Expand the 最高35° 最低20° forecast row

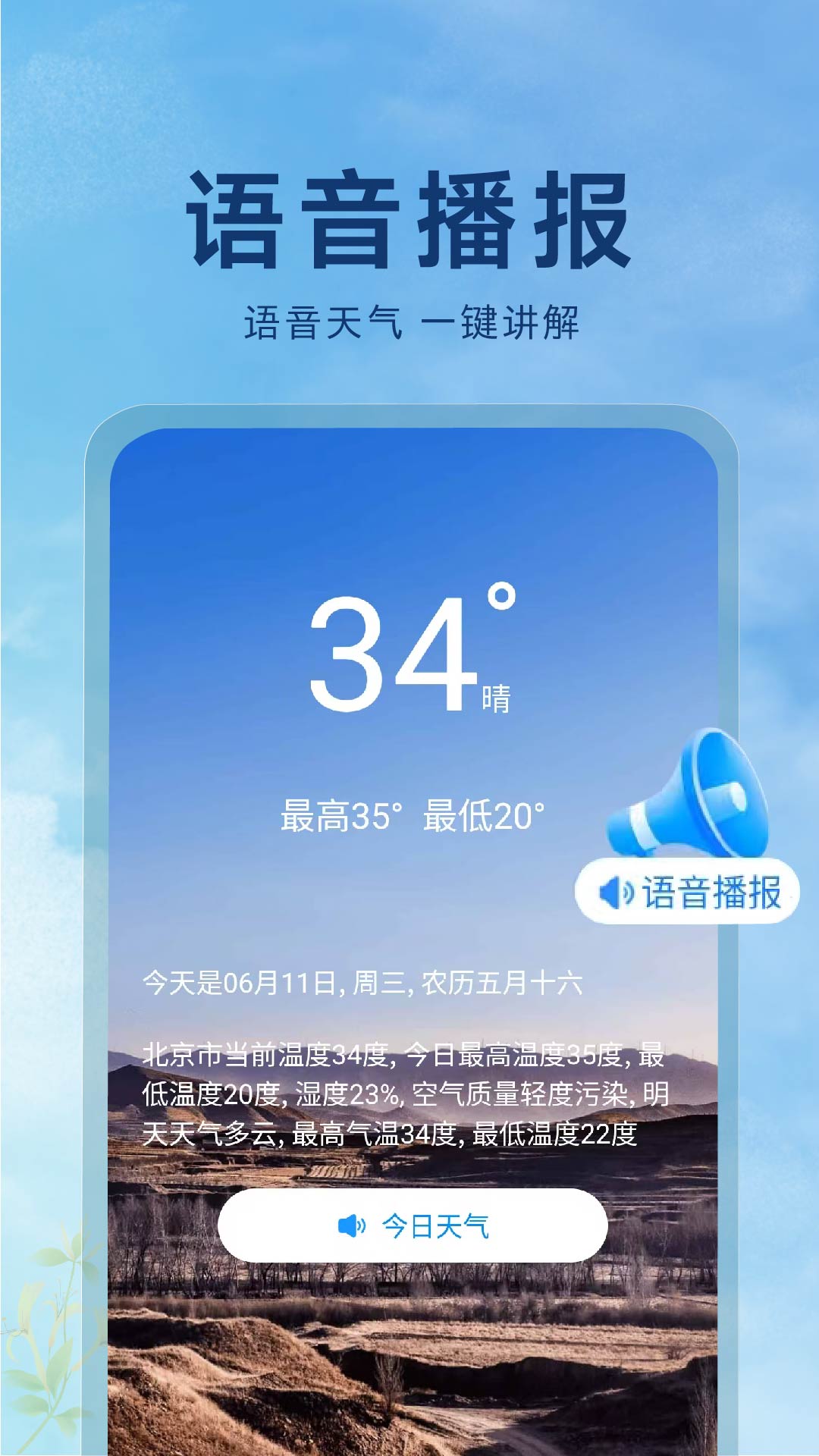[409, 815]
